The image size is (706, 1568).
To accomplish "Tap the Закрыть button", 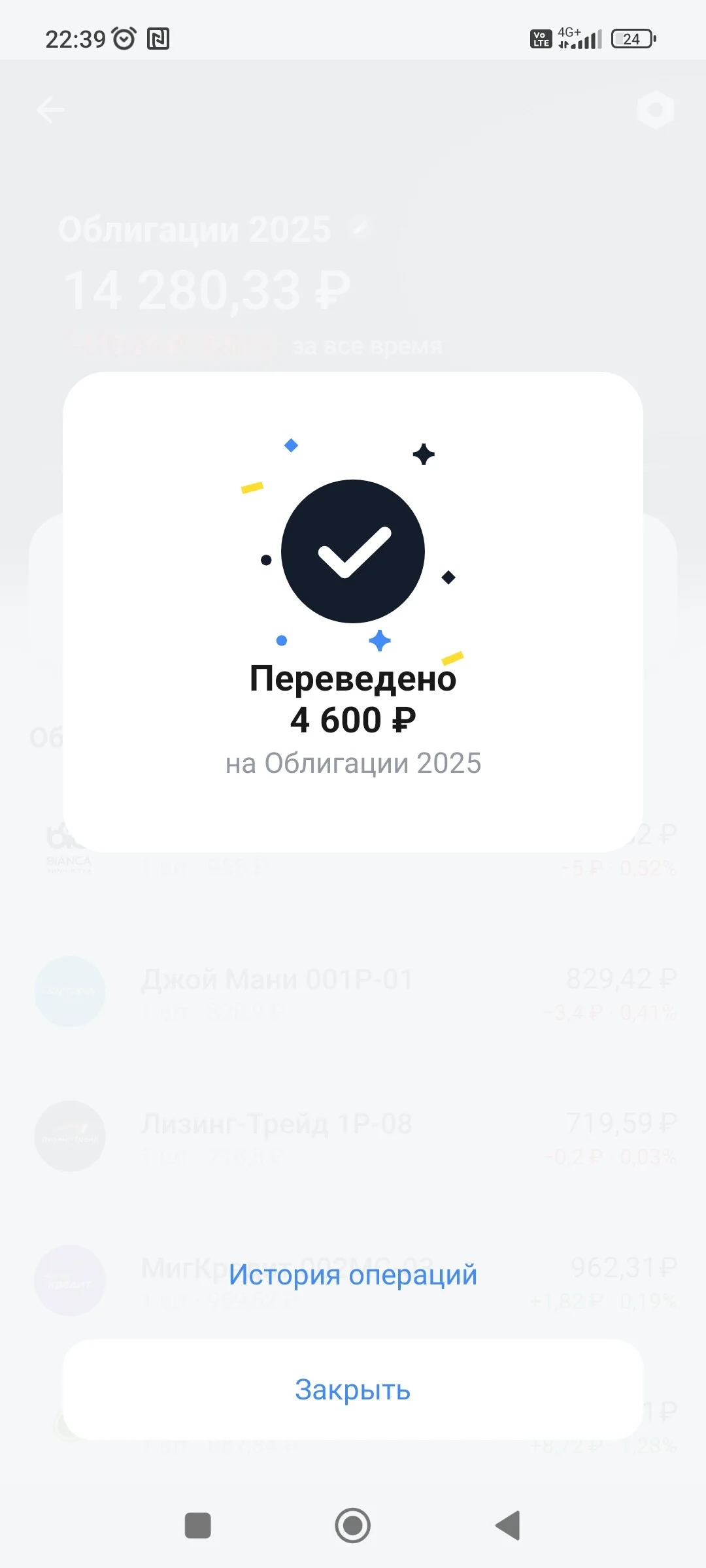I will [x=353, y=1390].
